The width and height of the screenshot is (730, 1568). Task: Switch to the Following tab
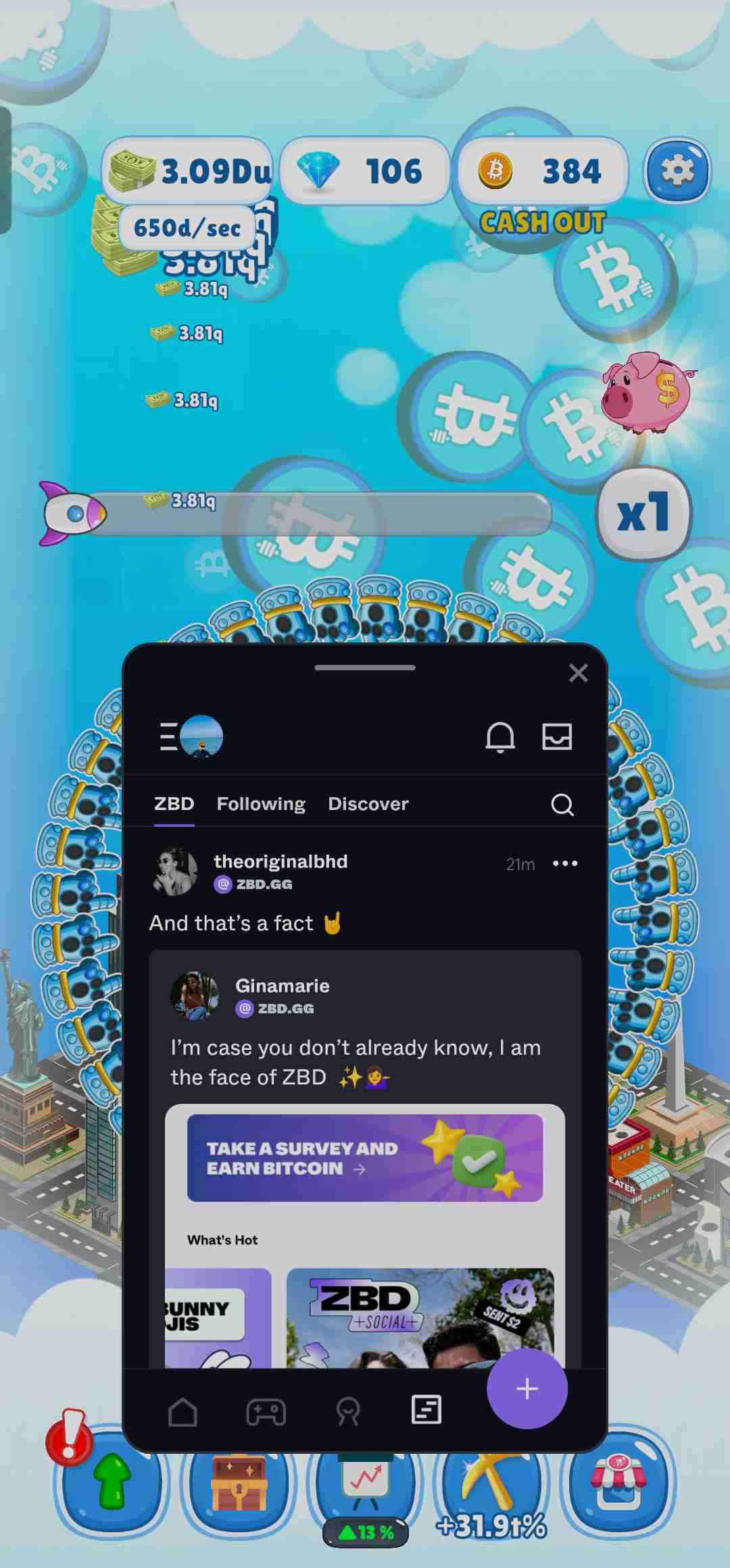pos(261,803)
